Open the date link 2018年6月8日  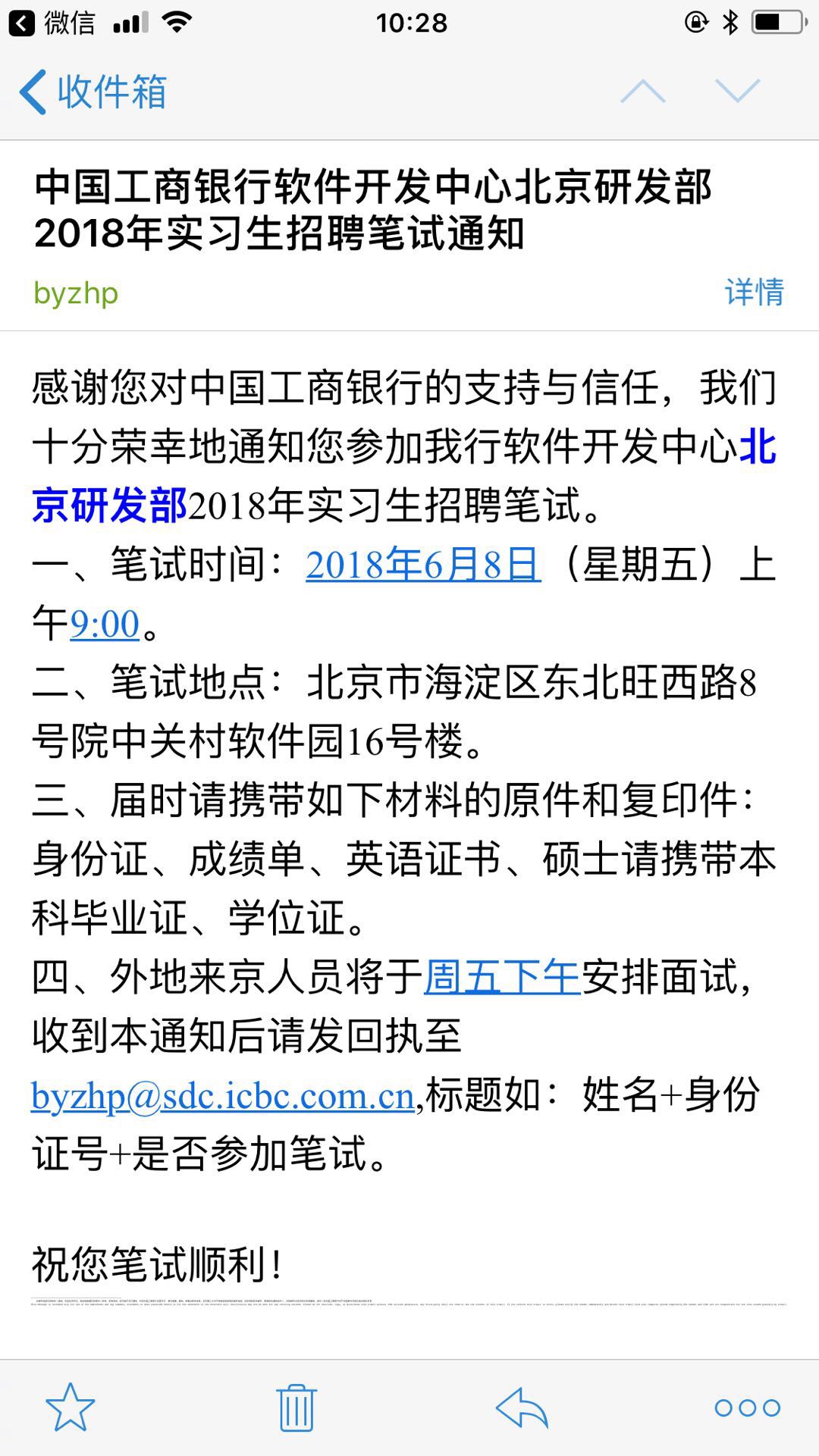pyautogui.click(x=423, y=565)
